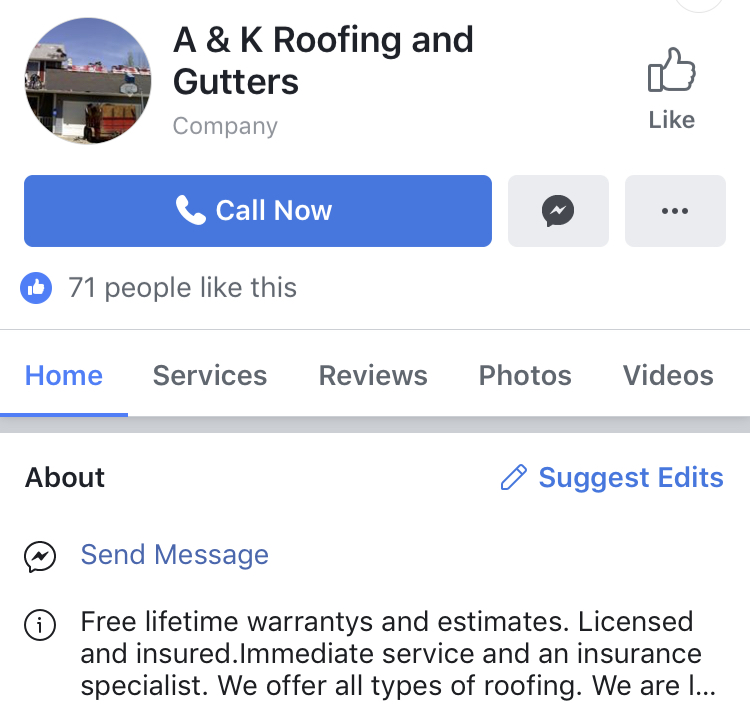Image resolution: width=750 pixels, height=715 pixels.
Task: Tap Send Message link
Action: (174, 555)
